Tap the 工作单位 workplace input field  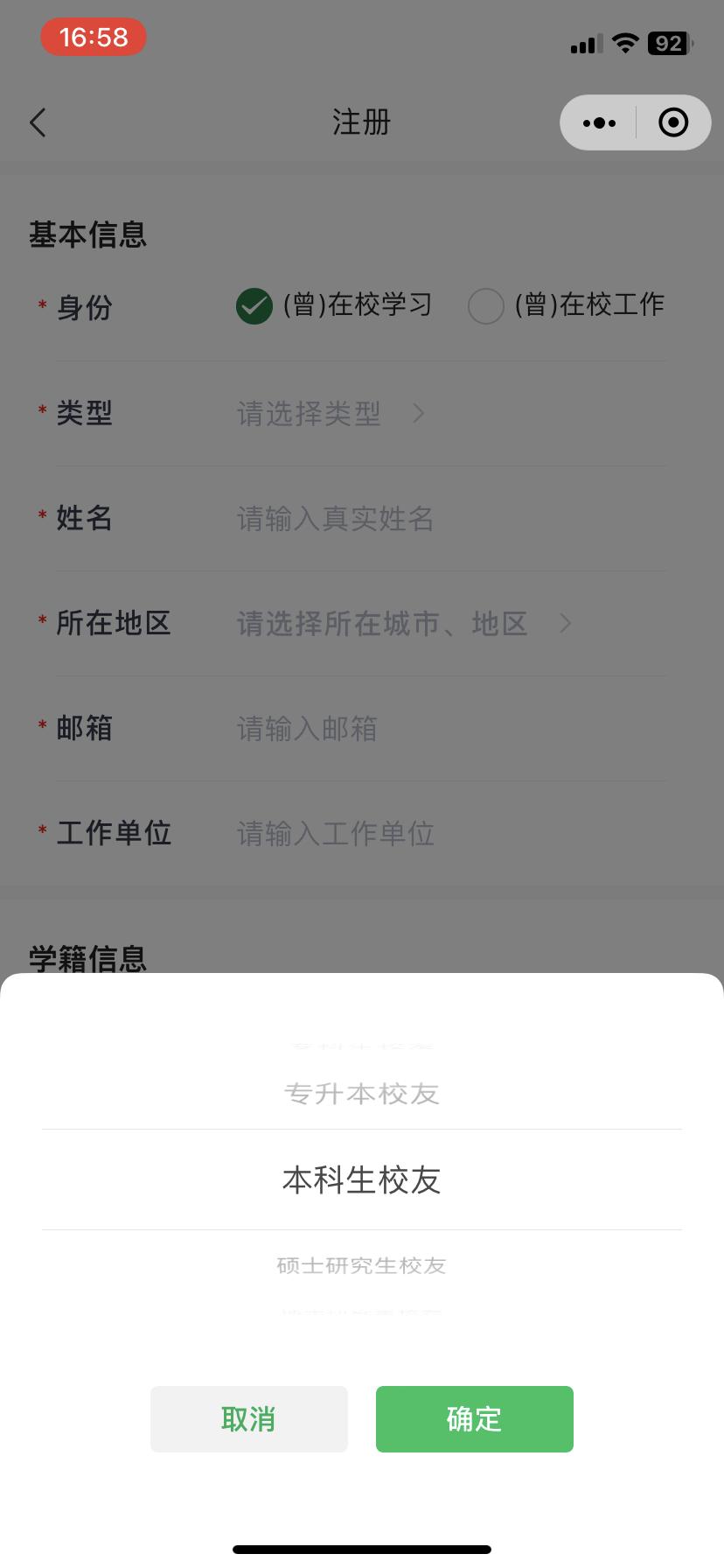(x=393, y=833)
